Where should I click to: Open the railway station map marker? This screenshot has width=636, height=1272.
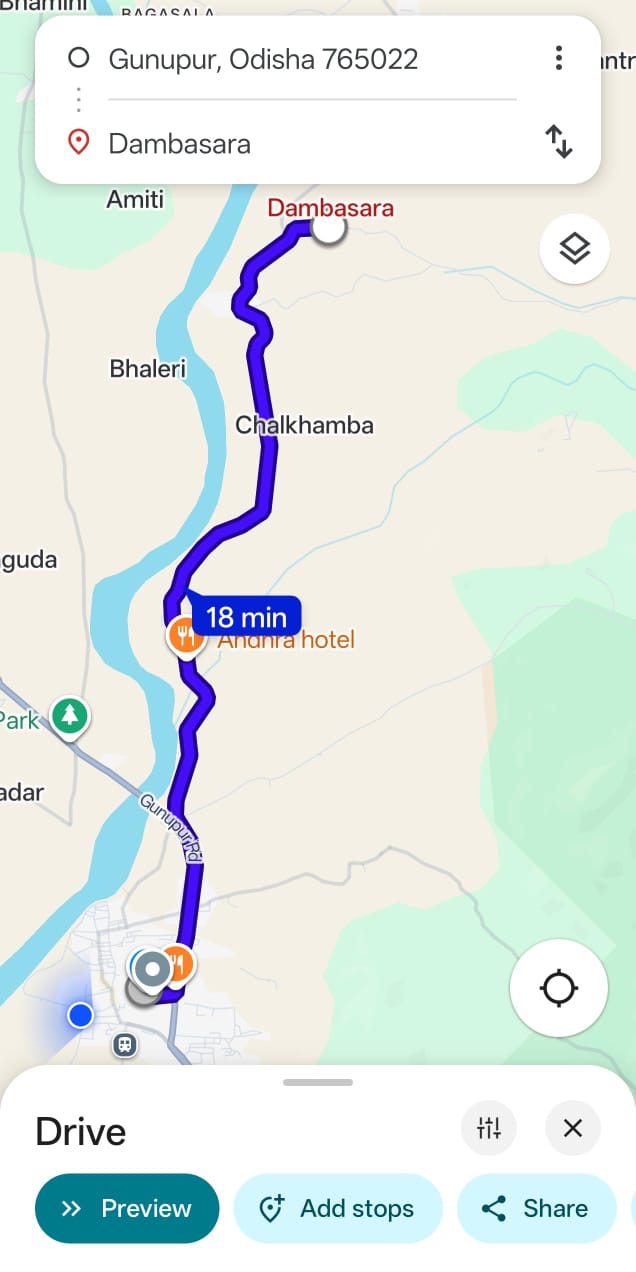[x=125, y=1045]
